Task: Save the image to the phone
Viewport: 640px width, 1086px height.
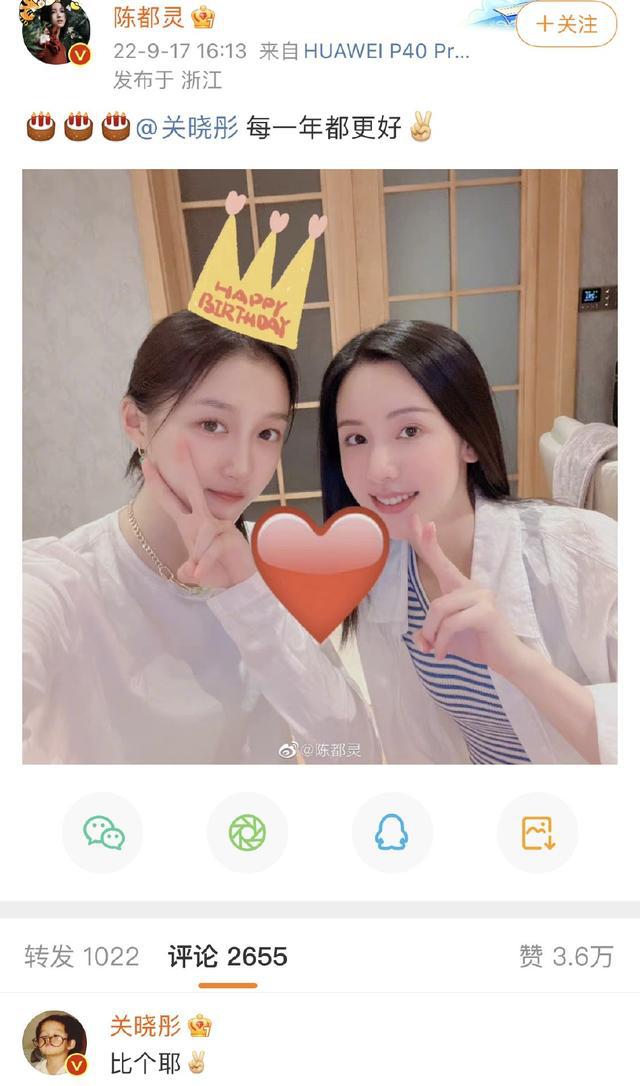Action: [537, 832]
